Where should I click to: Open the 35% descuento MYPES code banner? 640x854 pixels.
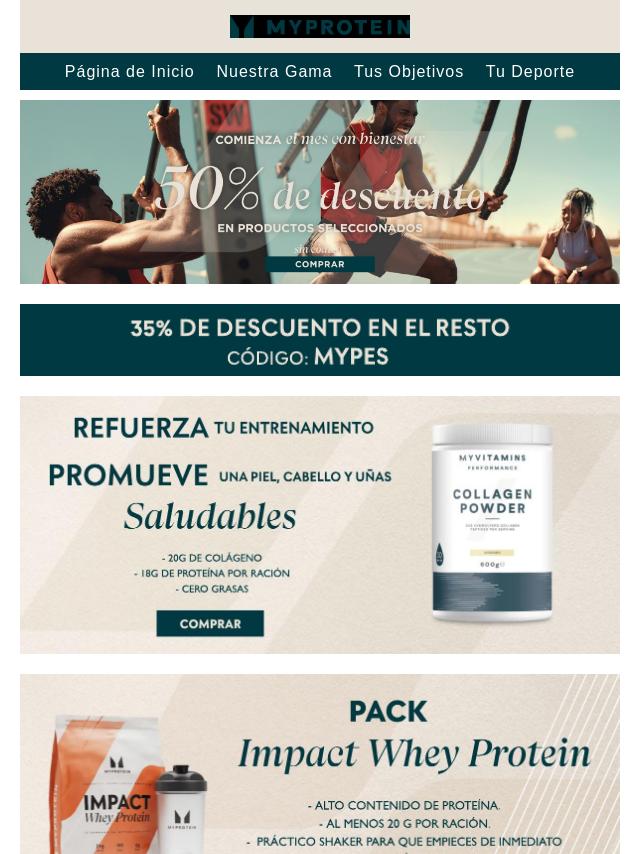coord(320,340)
